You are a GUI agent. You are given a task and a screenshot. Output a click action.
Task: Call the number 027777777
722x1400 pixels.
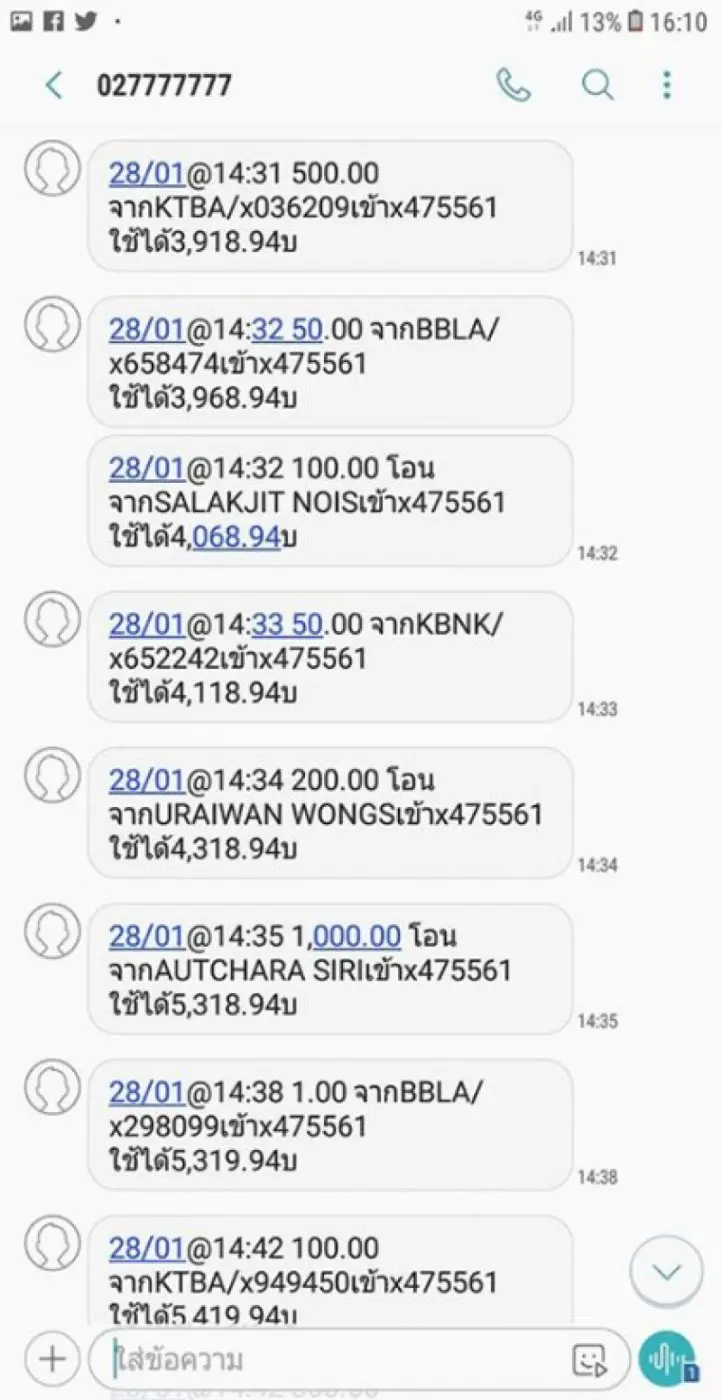pos(513,86)
